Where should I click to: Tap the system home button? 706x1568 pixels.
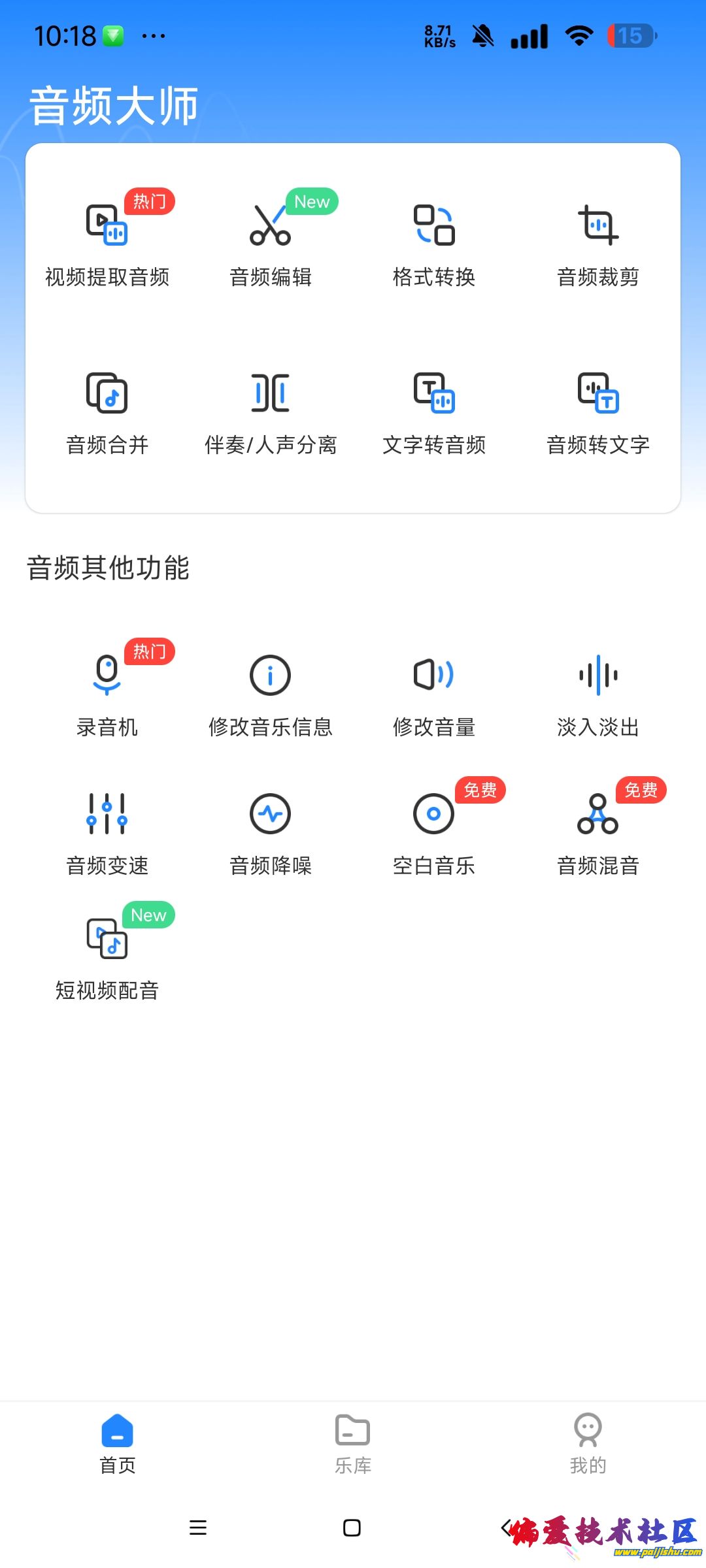pyautogui.click(x=352, y=1527)
